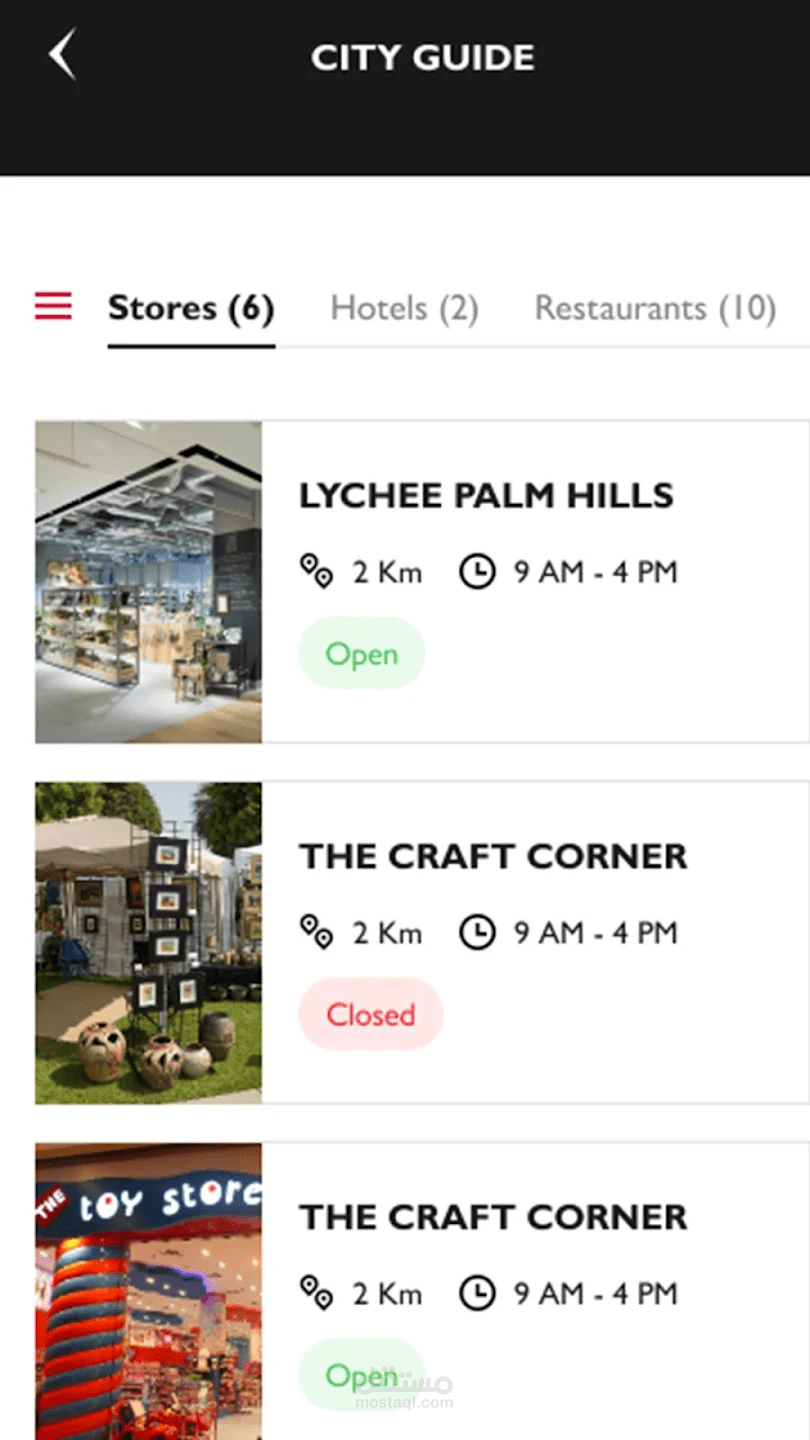Viewport: 810px width, 1440px height.
Task: Go back using the header arrow
Action: [62, 55]
